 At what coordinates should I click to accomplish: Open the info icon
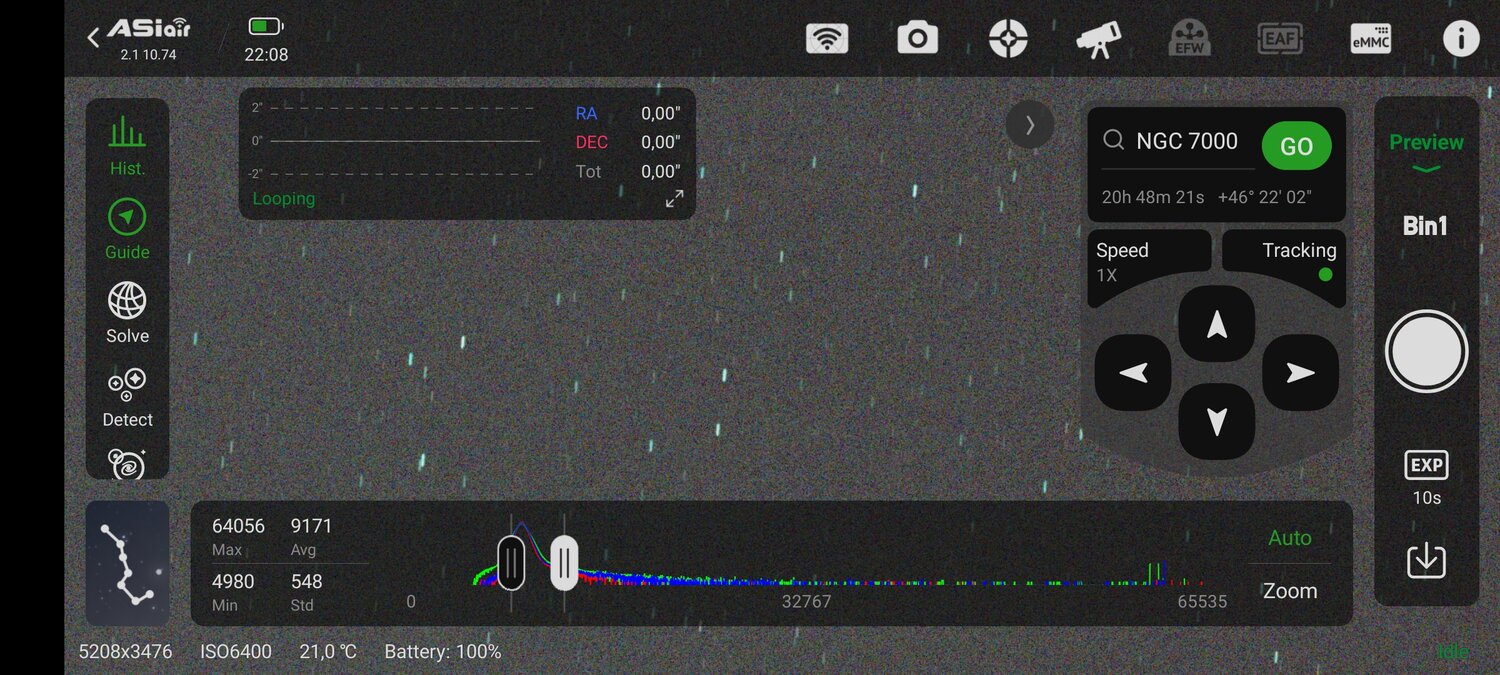[1460, 39]
